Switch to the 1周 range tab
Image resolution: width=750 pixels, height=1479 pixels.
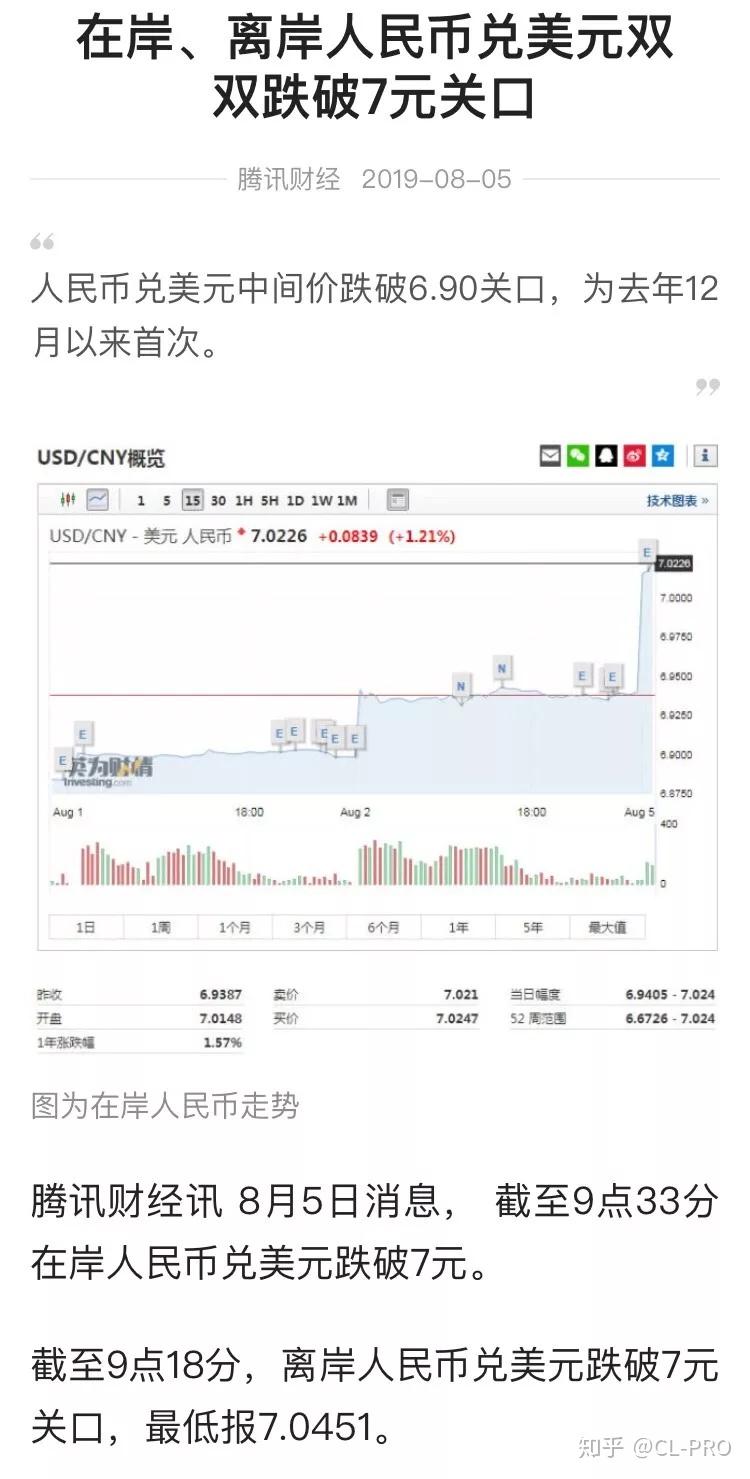[158, 927]
